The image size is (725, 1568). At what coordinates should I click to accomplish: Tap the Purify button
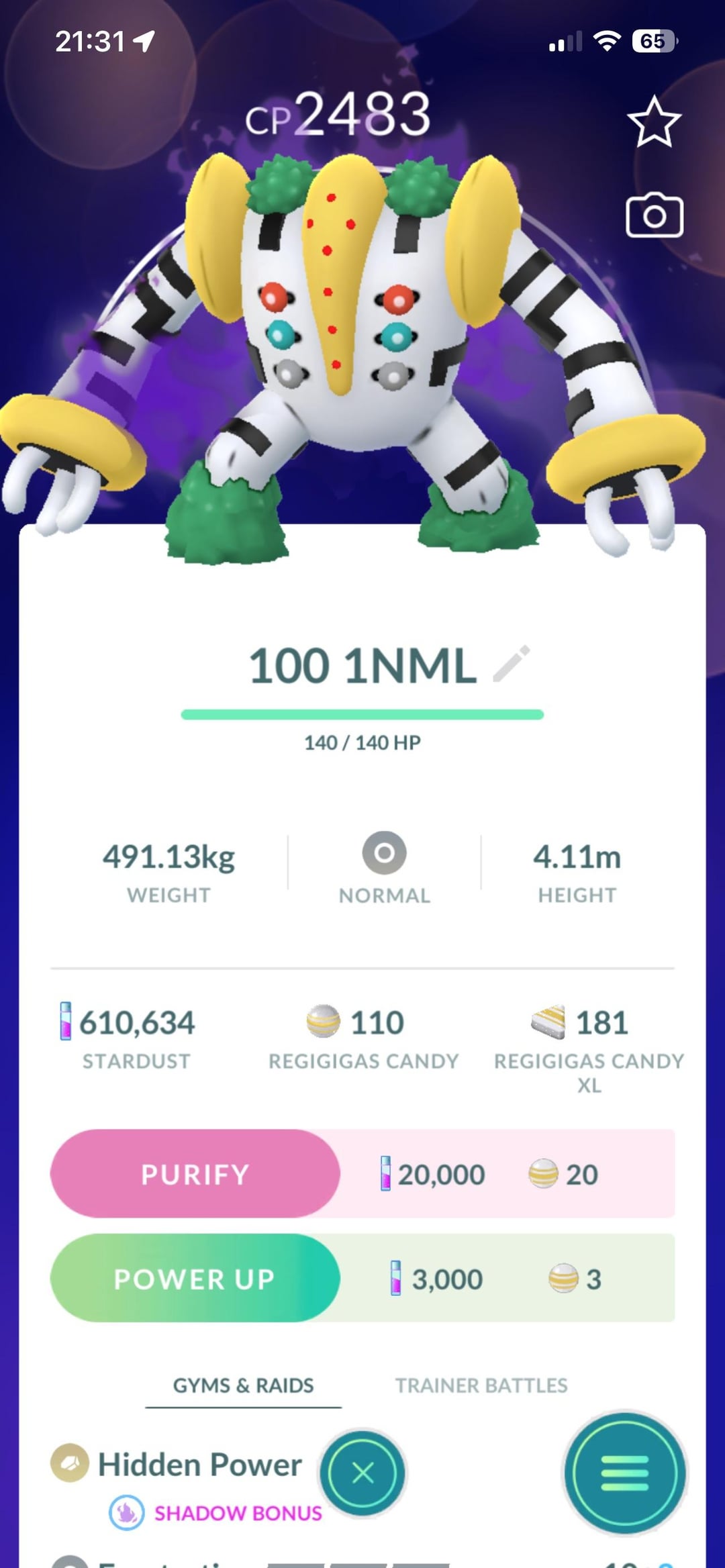click(195, 1174)
